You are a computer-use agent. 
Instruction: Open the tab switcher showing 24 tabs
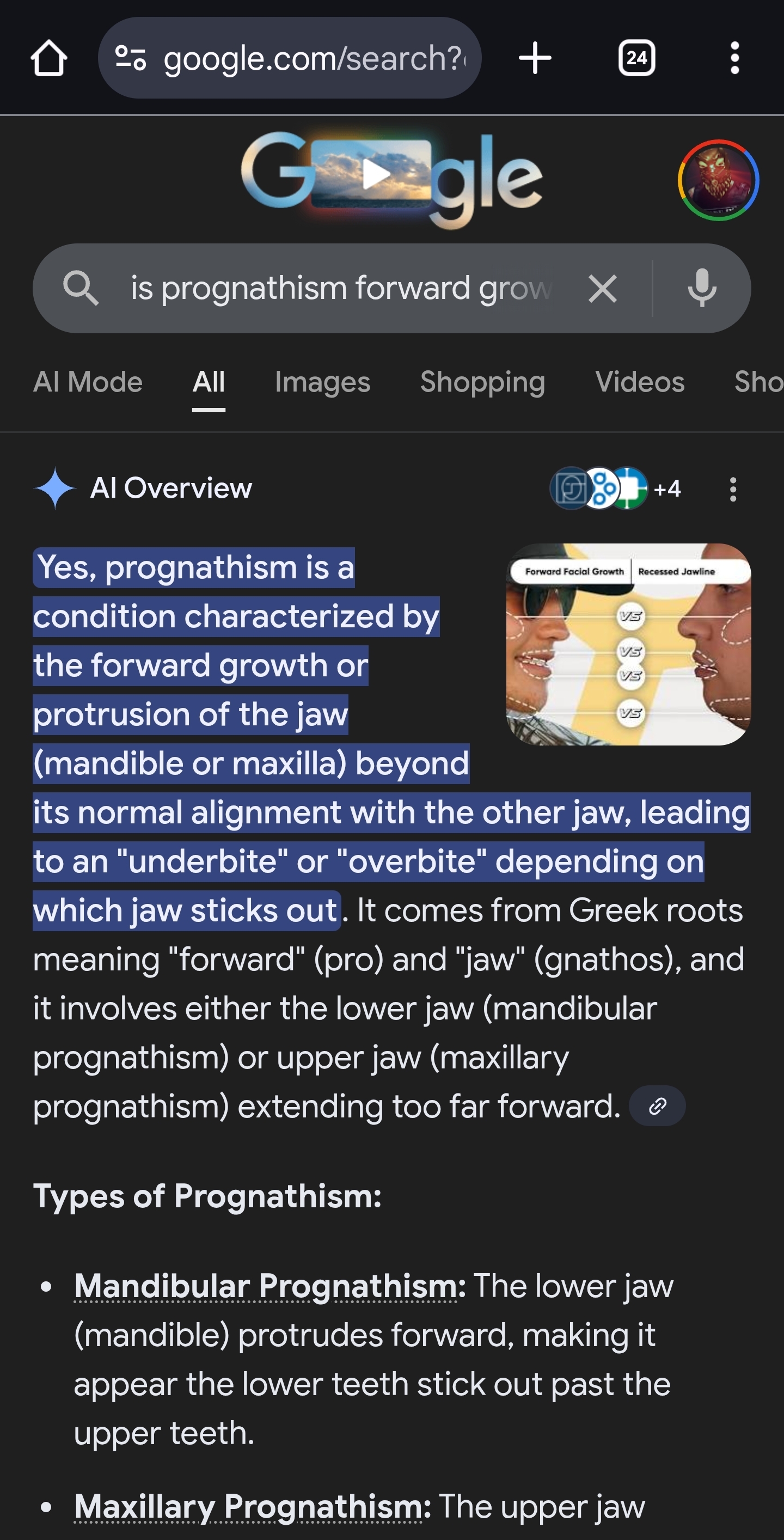click(x=636, y=58)
